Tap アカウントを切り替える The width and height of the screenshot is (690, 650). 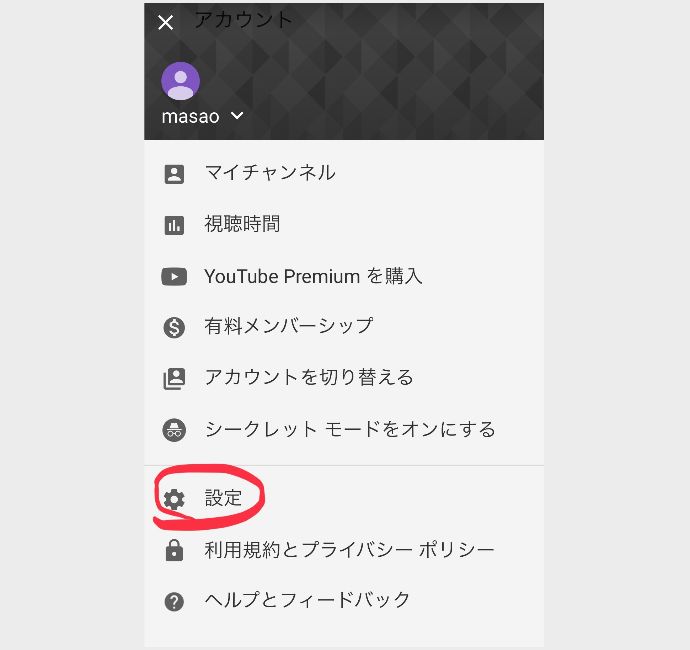pyautogui.click(x=308, y=378)
